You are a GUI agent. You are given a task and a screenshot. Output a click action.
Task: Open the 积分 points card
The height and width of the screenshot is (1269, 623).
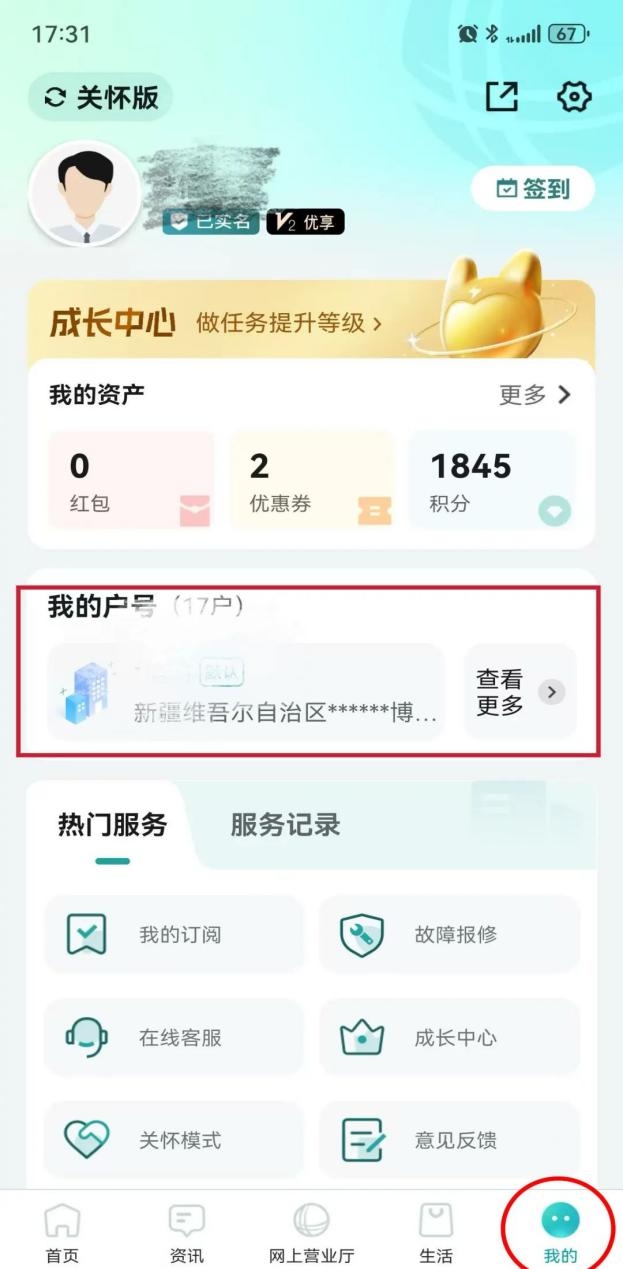pyautogui.click(x=491, y=480)
